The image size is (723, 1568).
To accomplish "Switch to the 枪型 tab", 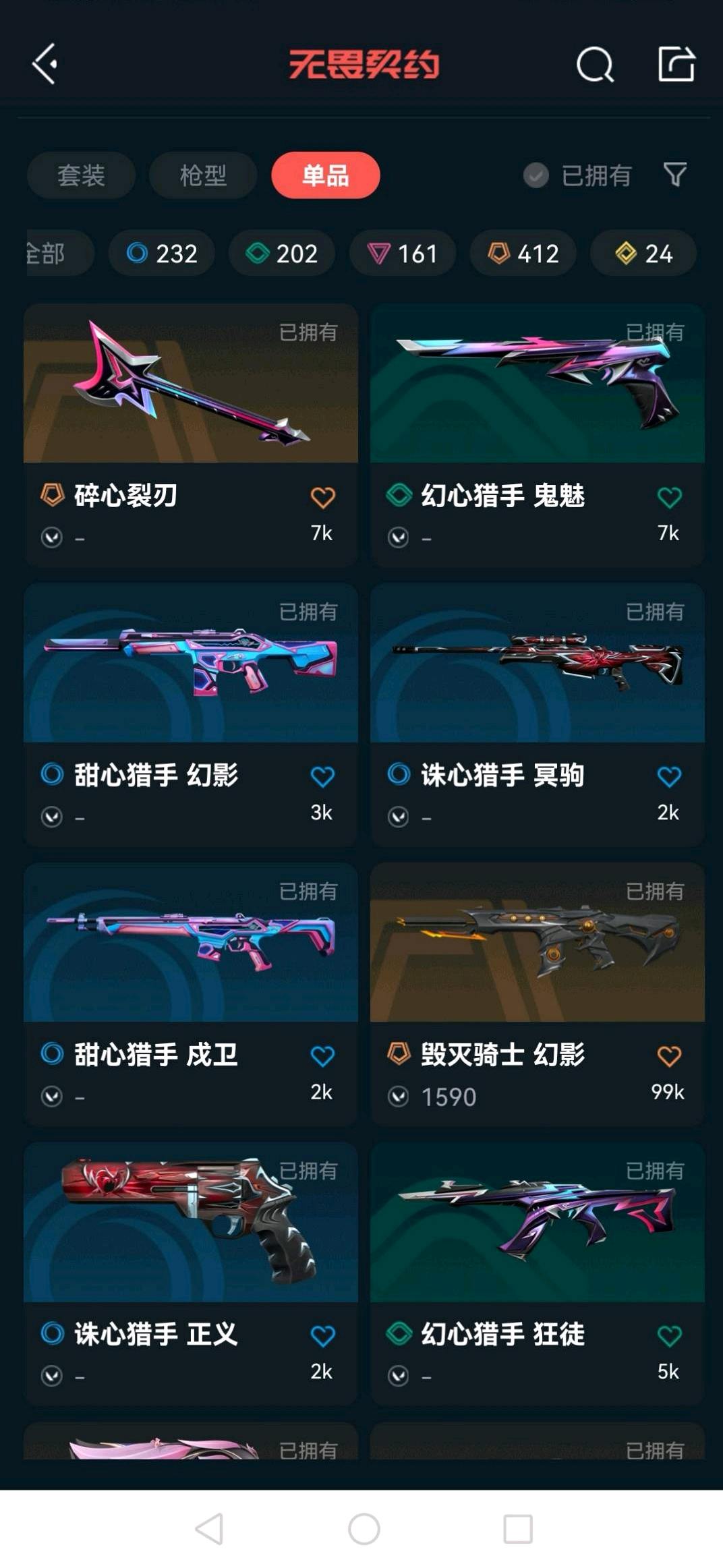I will point(203,175).
